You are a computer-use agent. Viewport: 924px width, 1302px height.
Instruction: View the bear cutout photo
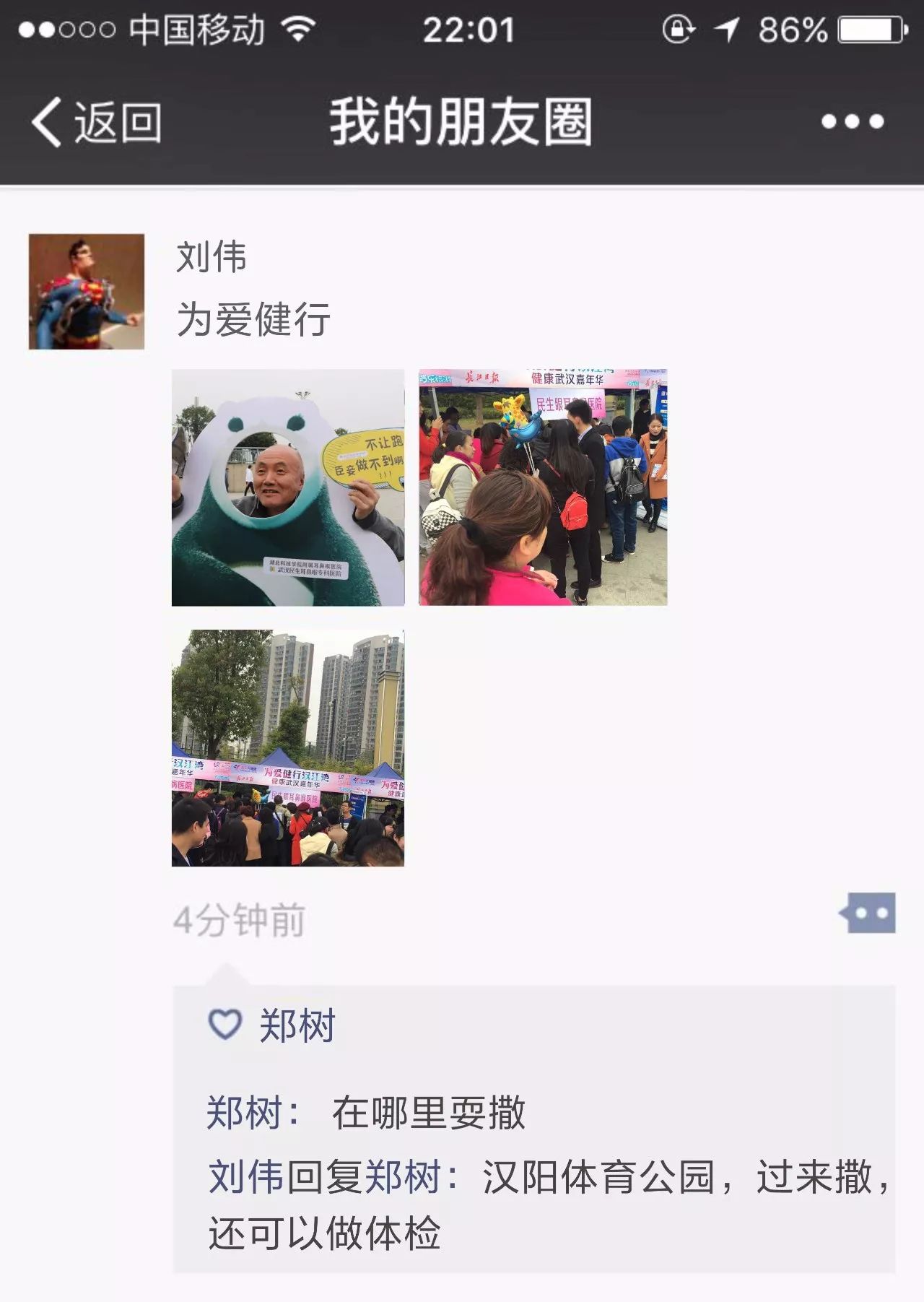tap(288, 487)
